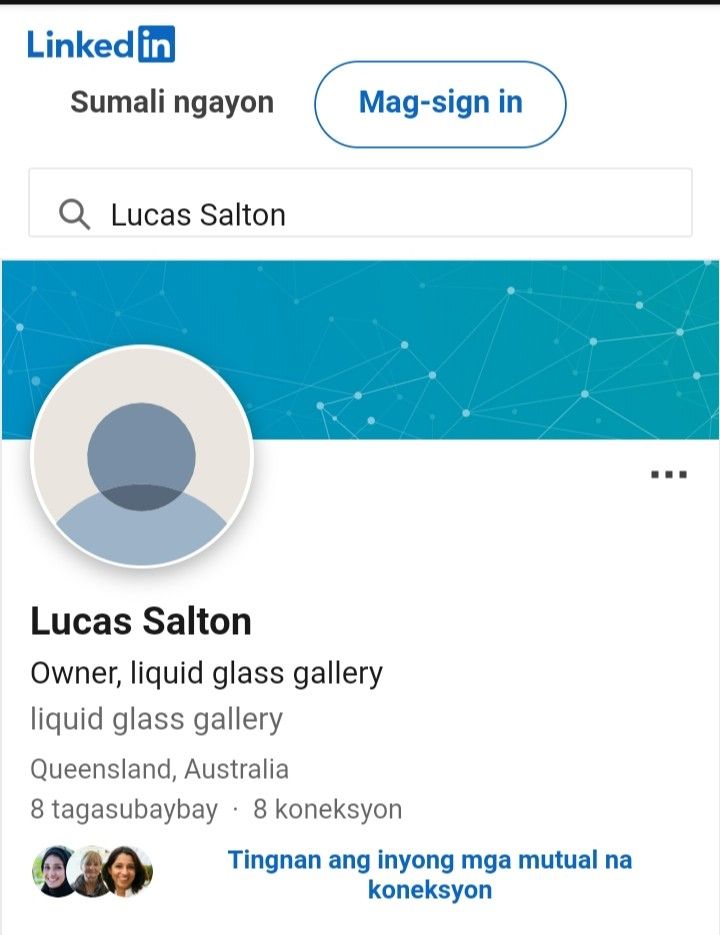Click the Lucas Salton profile name

click(142, 620)
